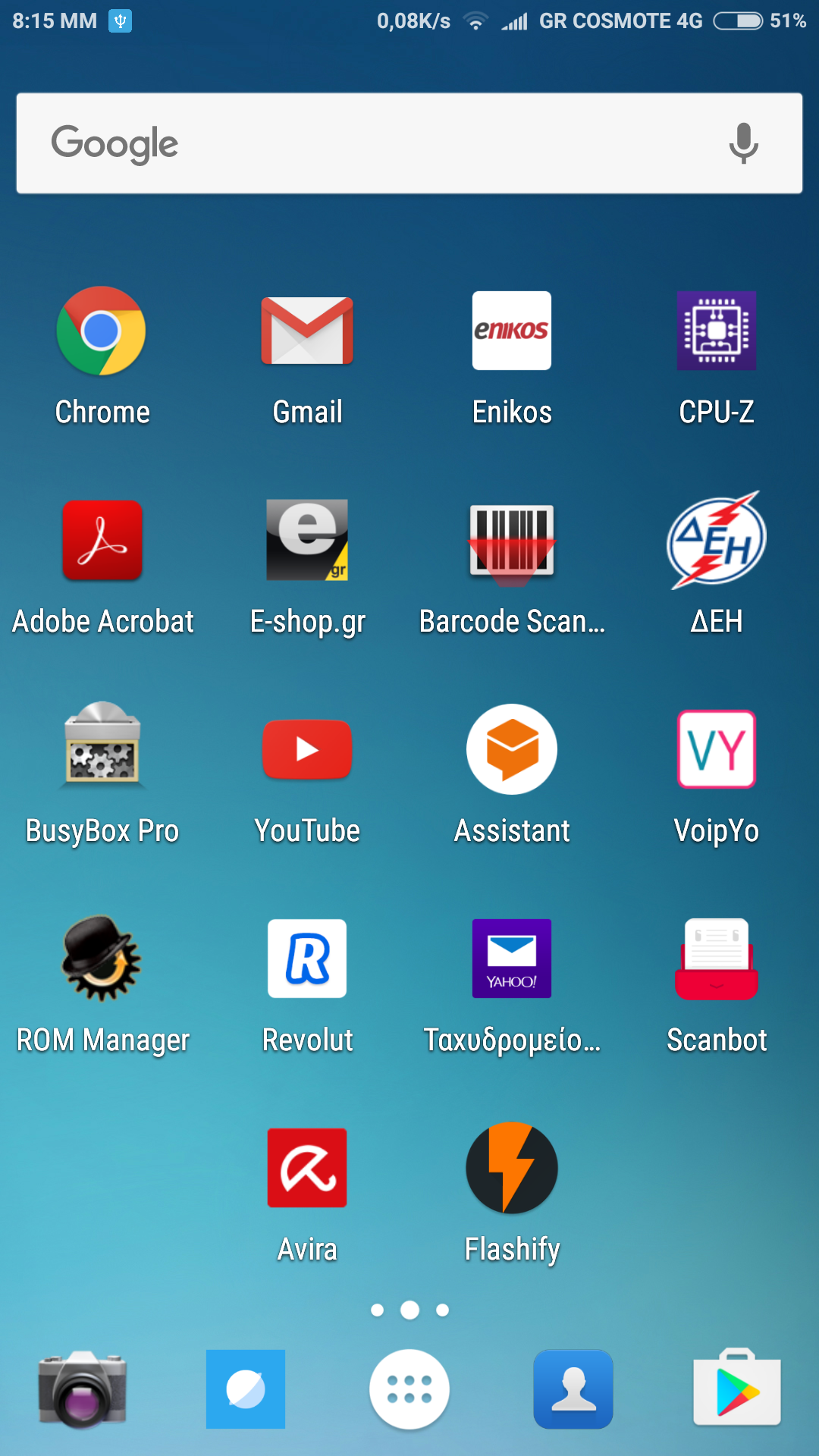Image resolution: width=819 pixels, height=1456 pixels.
Task: Open the ΔΕΗ app
Action: [717, 541]
